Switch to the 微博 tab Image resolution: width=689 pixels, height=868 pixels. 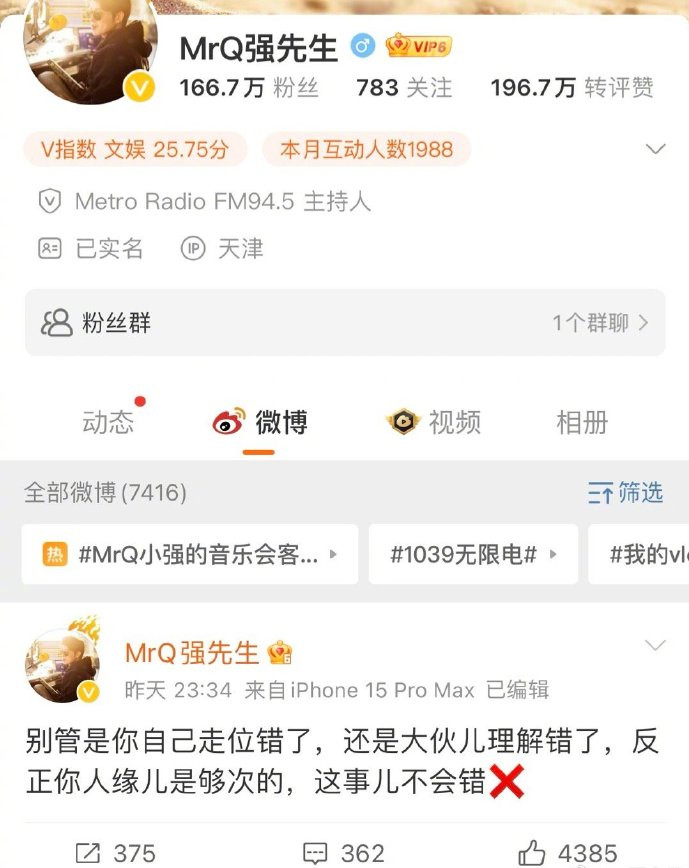(x=260, y=423)
